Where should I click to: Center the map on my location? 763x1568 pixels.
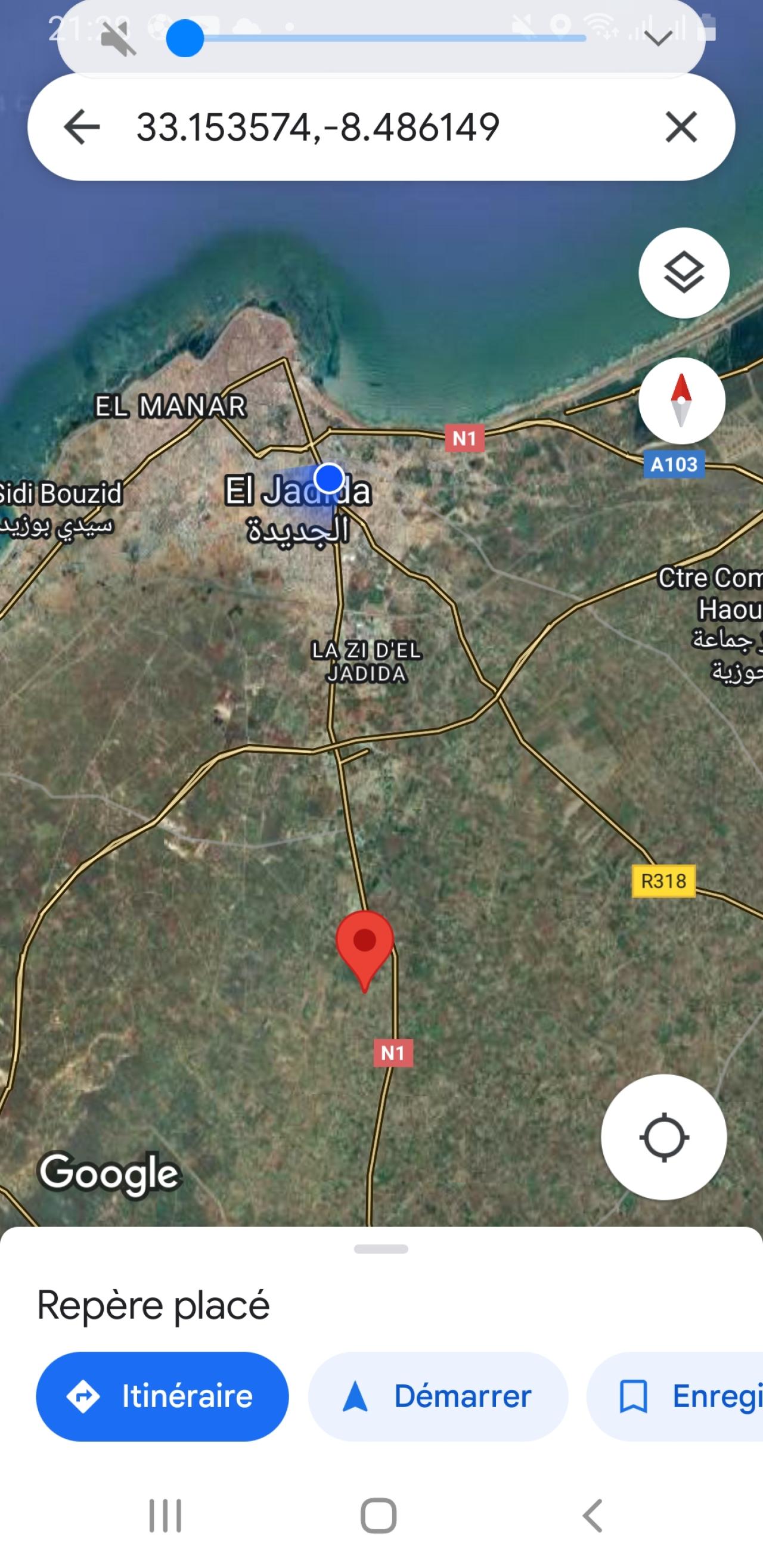[663, 1137]
